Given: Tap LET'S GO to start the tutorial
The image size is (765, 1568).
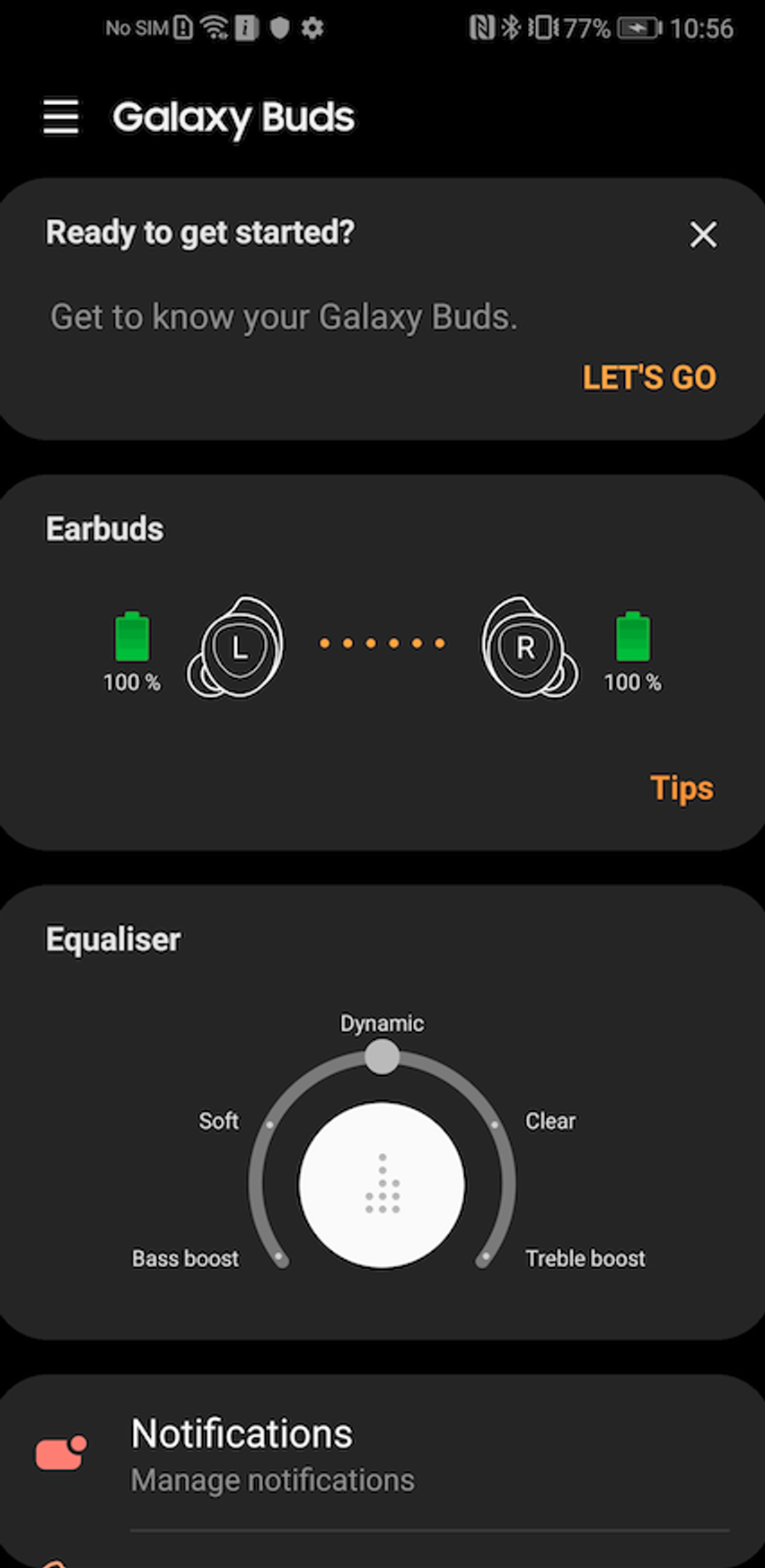Looking at the screenshot, I should point(649,378).
